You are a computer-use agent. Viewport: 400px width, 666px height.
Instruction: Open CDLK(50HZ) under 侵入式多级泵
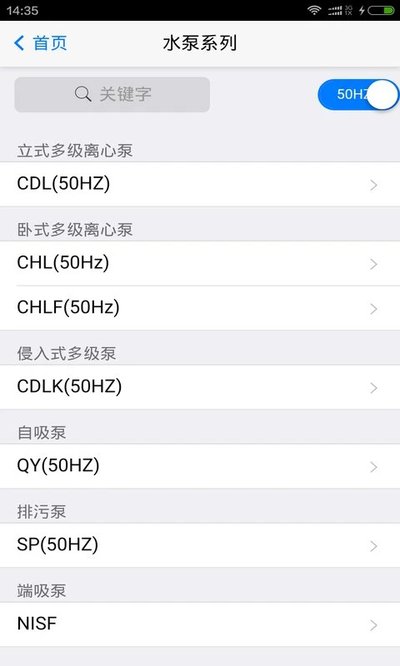[200, 387]
